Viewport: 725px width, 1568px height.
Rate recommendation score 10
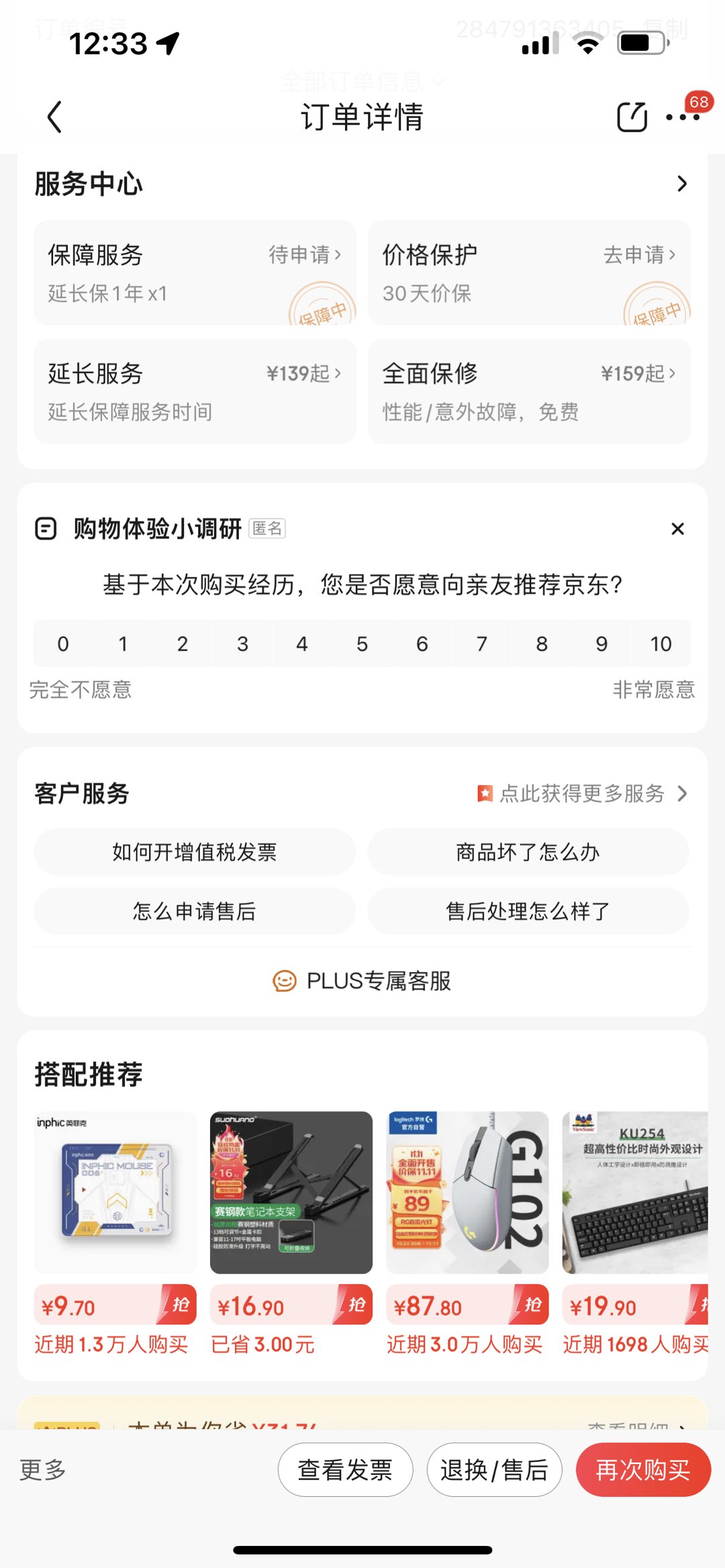coord(661,644)
